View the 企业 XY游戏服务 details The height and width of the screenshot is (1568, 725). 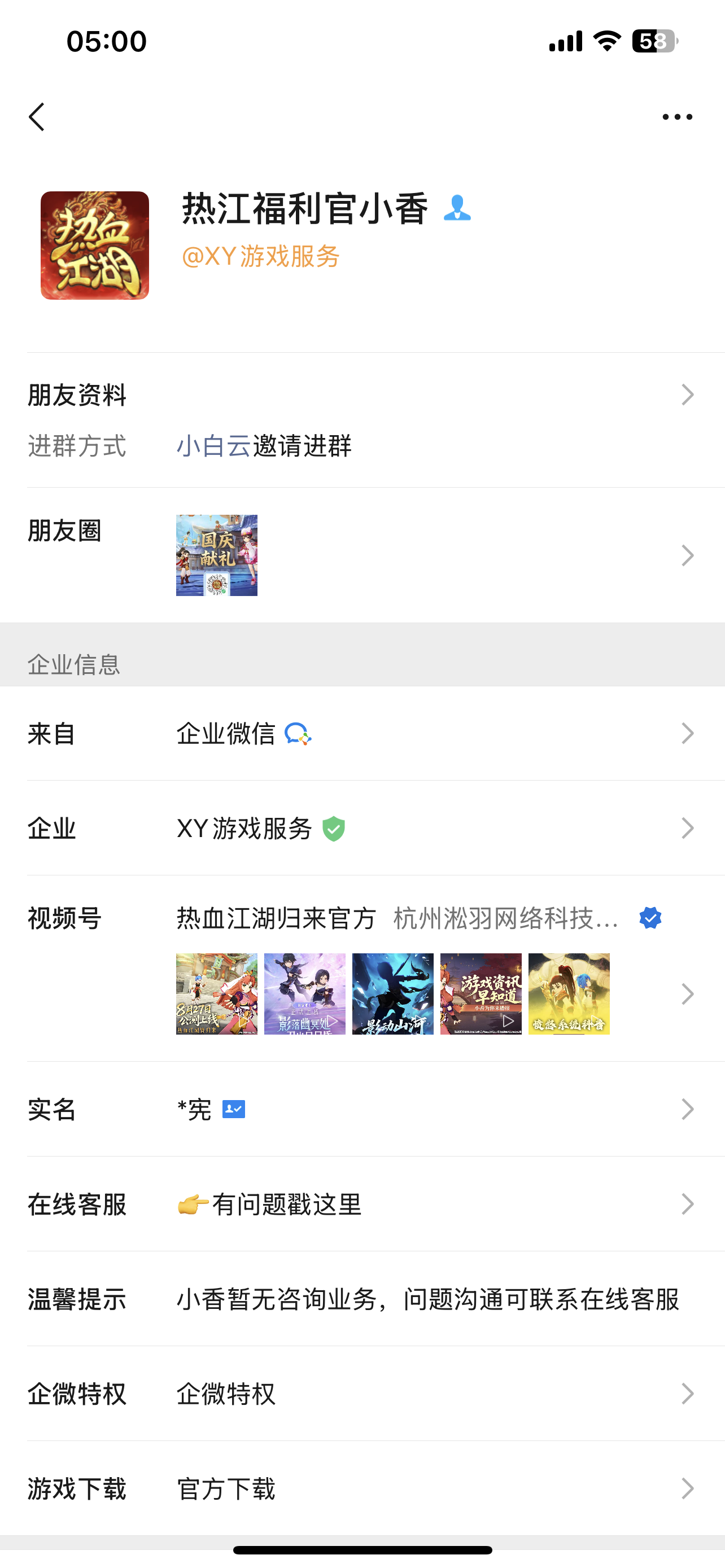tap(362, 829)
